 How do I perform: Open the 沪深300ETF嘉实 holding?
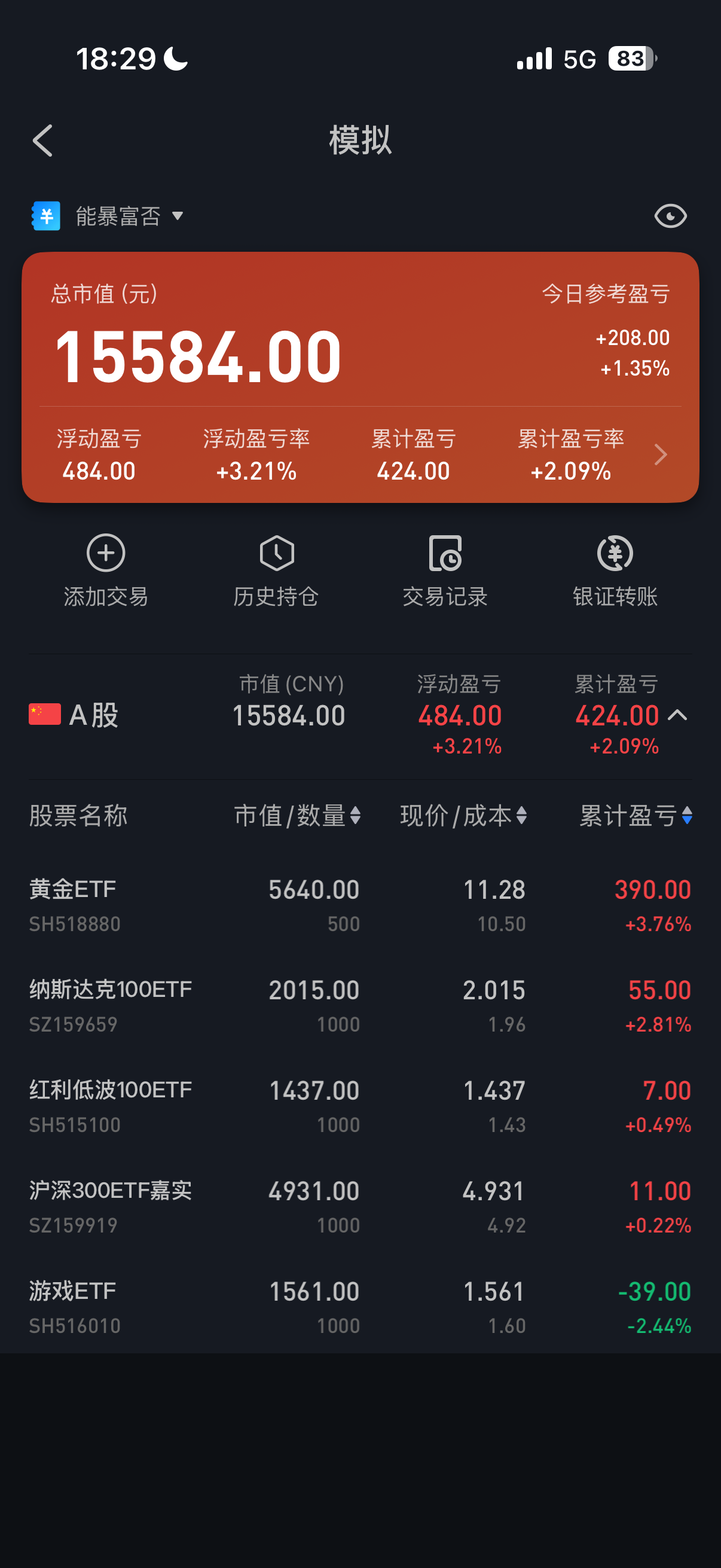click(x=360, y=1206)
